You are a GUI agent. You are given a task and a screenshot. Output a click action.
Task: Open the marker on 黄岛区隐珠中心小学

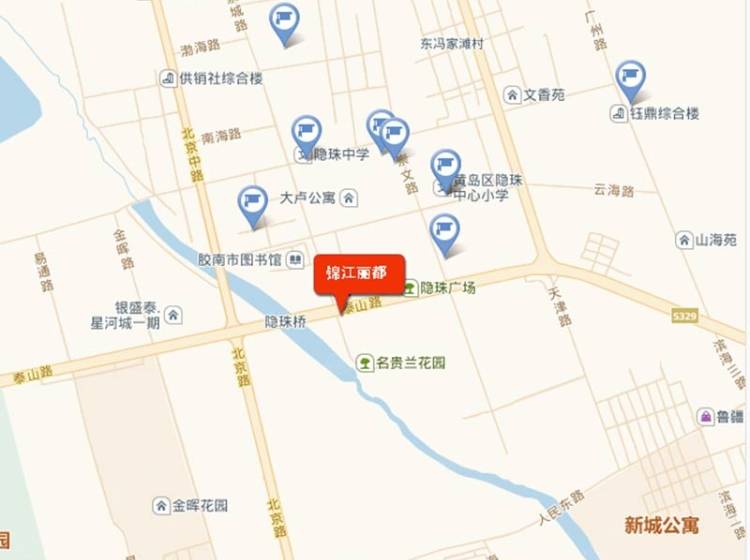446,166
